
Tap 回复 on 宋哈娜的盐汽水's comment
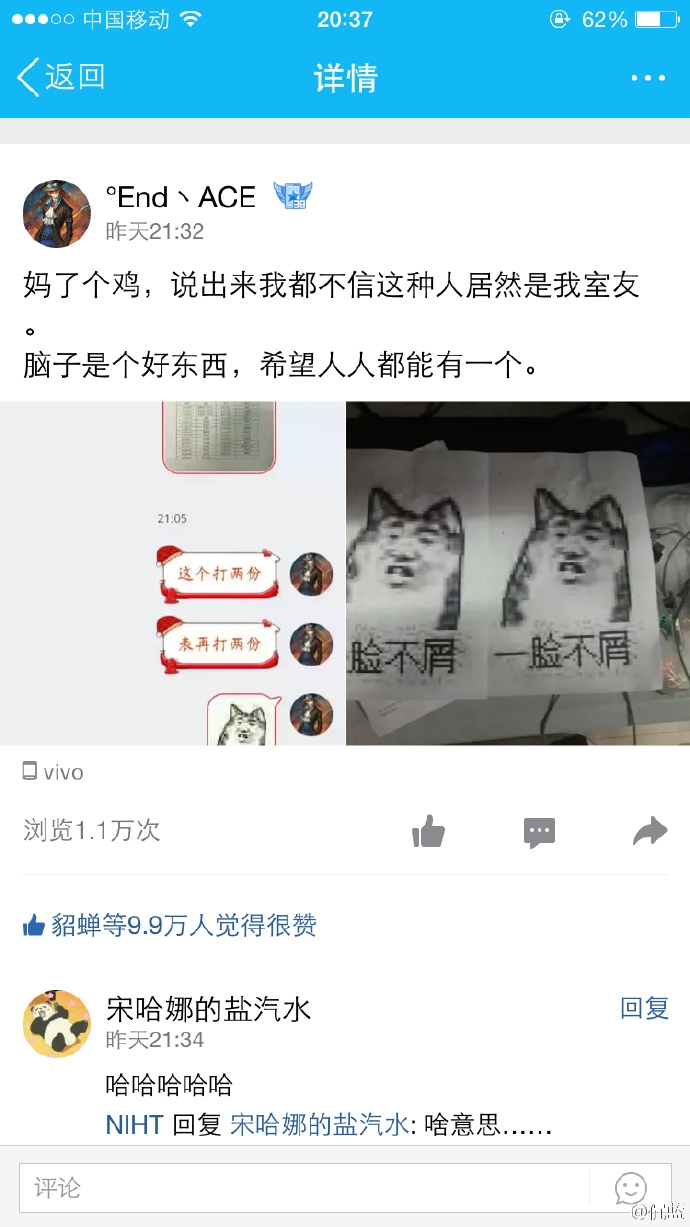(644, 1008)
